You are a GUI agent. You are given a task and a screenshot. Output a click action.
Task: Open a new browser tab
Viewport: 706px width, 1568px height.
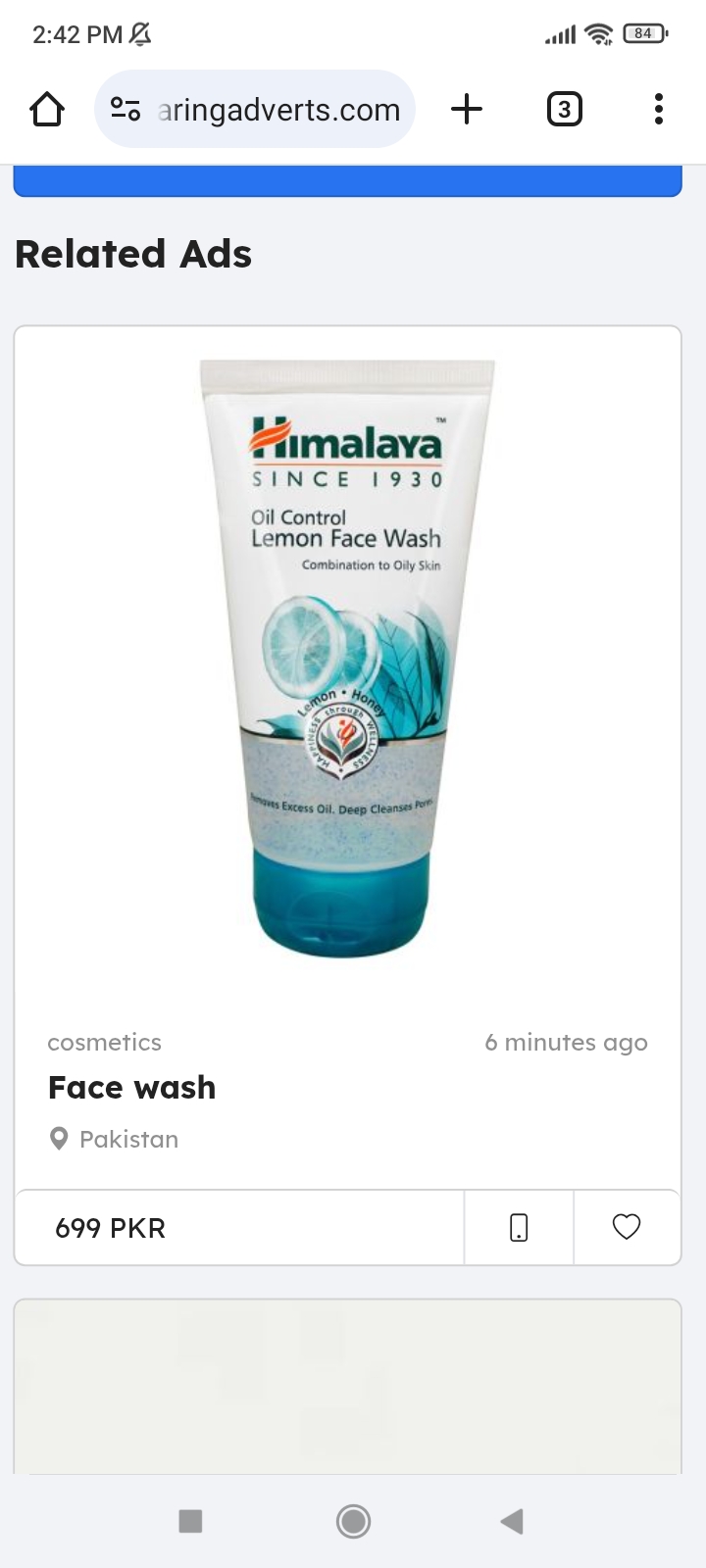click(x=467, y=109)
